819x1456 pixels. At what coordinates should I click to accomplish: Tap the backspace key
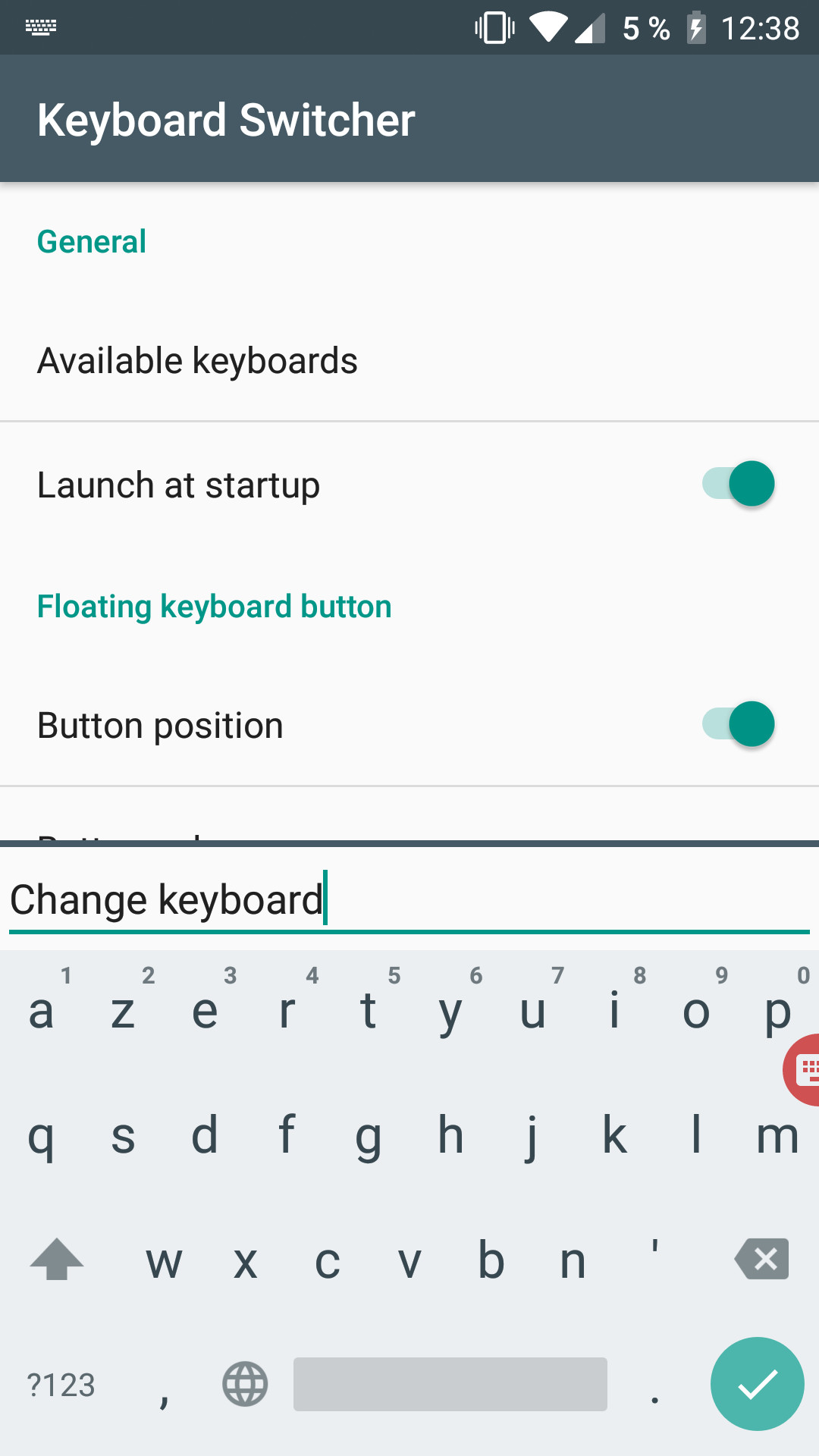point(762,1259)
